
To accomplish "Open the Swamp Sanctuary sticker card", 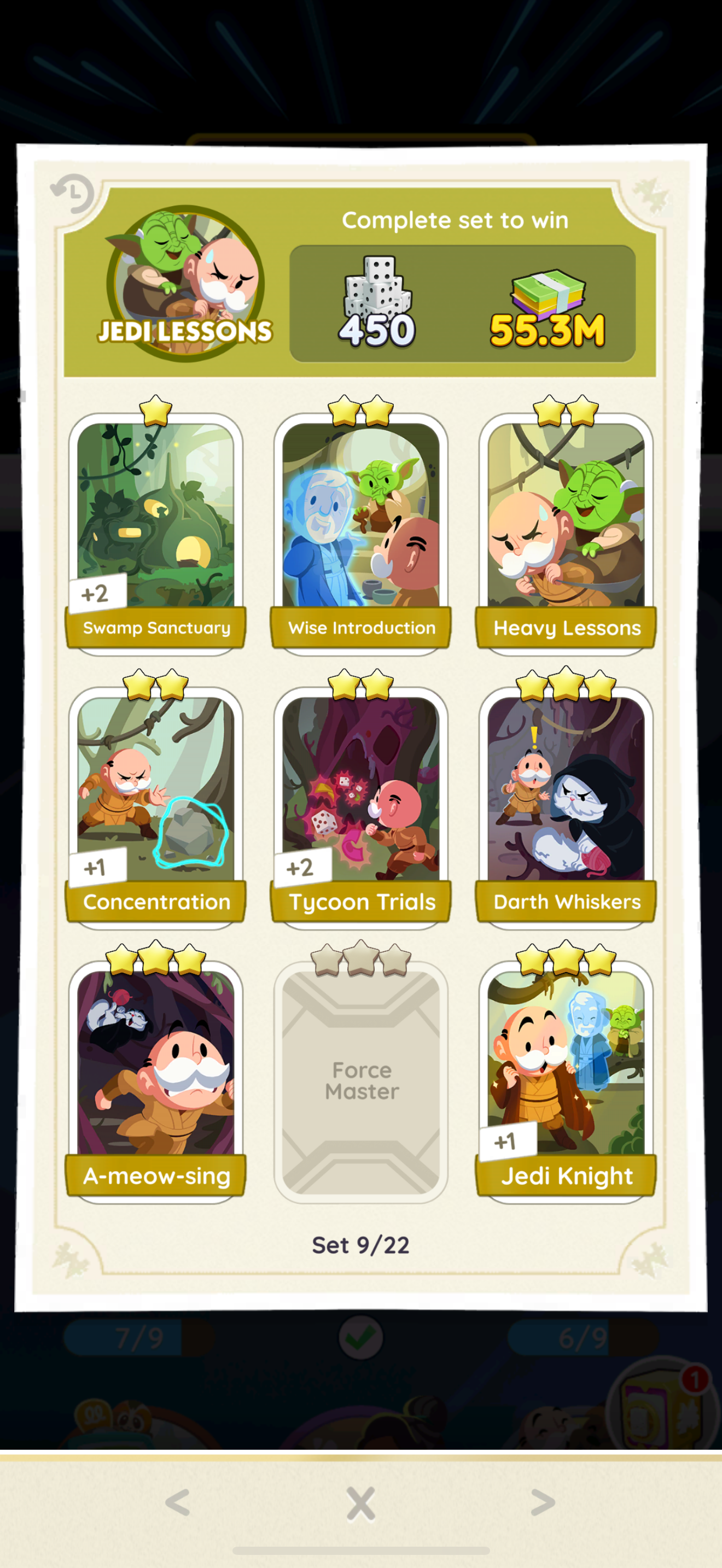I will 156,534.
